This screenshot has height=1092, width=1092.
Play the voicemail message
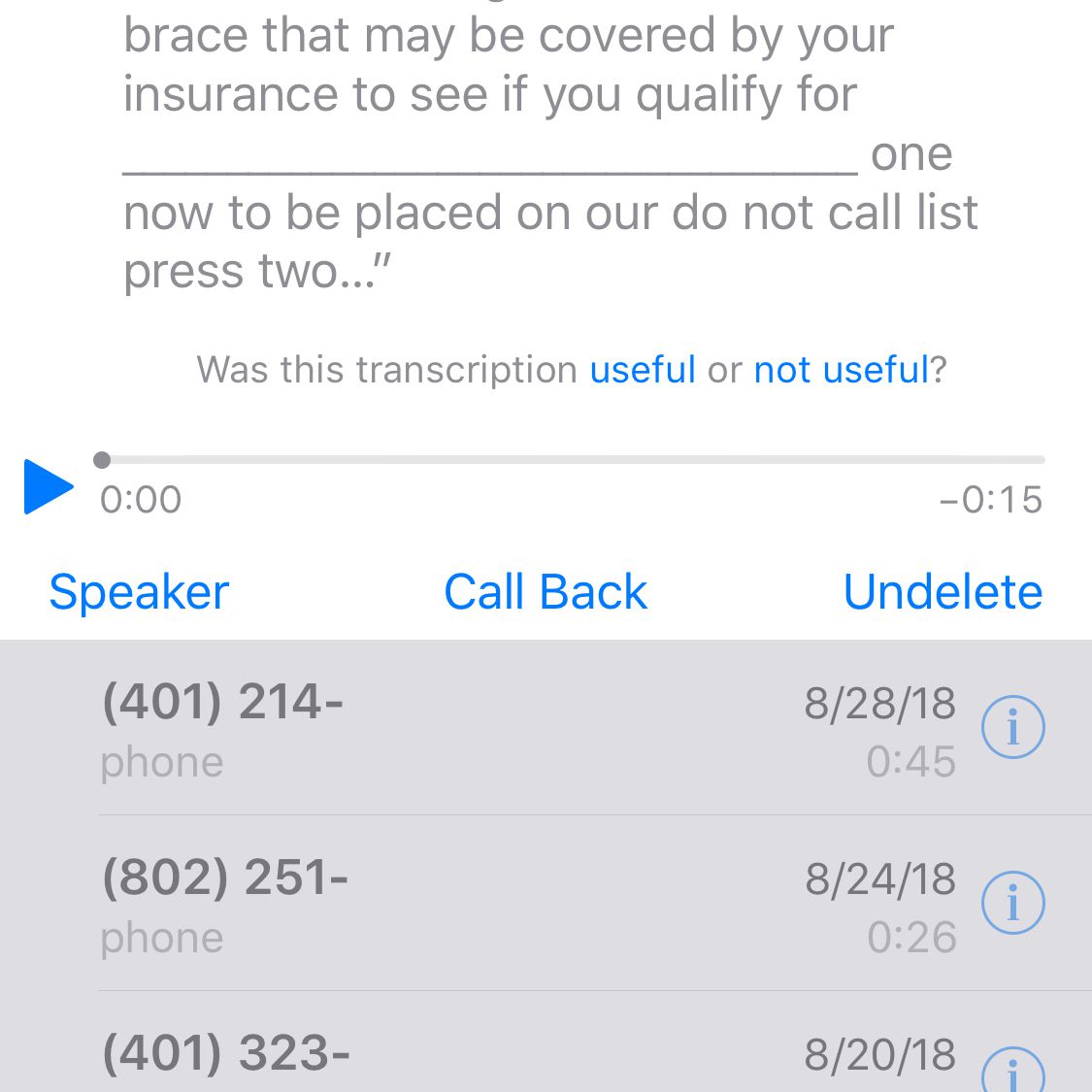pyautogui.click(x=48, y=486)
